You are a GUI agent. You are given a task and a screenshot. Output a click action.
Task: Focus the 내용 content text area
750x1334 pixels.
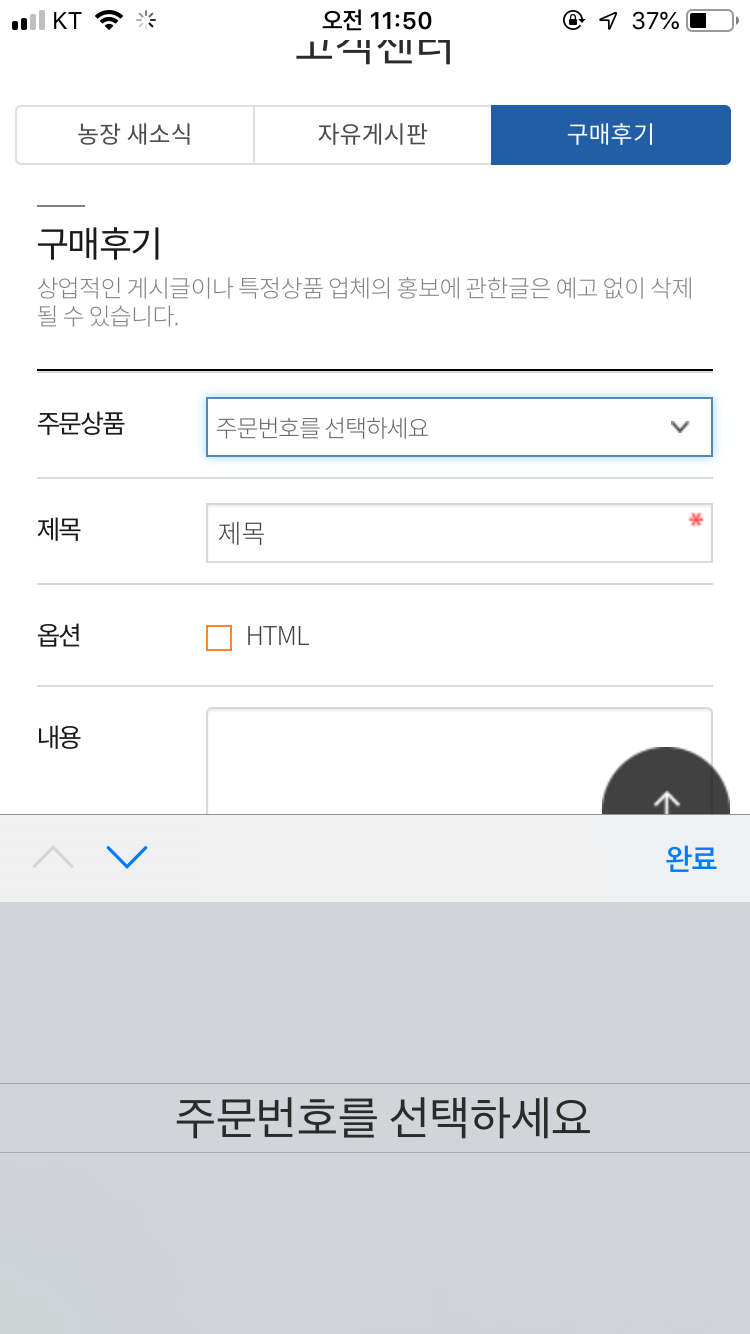[400, 760]
